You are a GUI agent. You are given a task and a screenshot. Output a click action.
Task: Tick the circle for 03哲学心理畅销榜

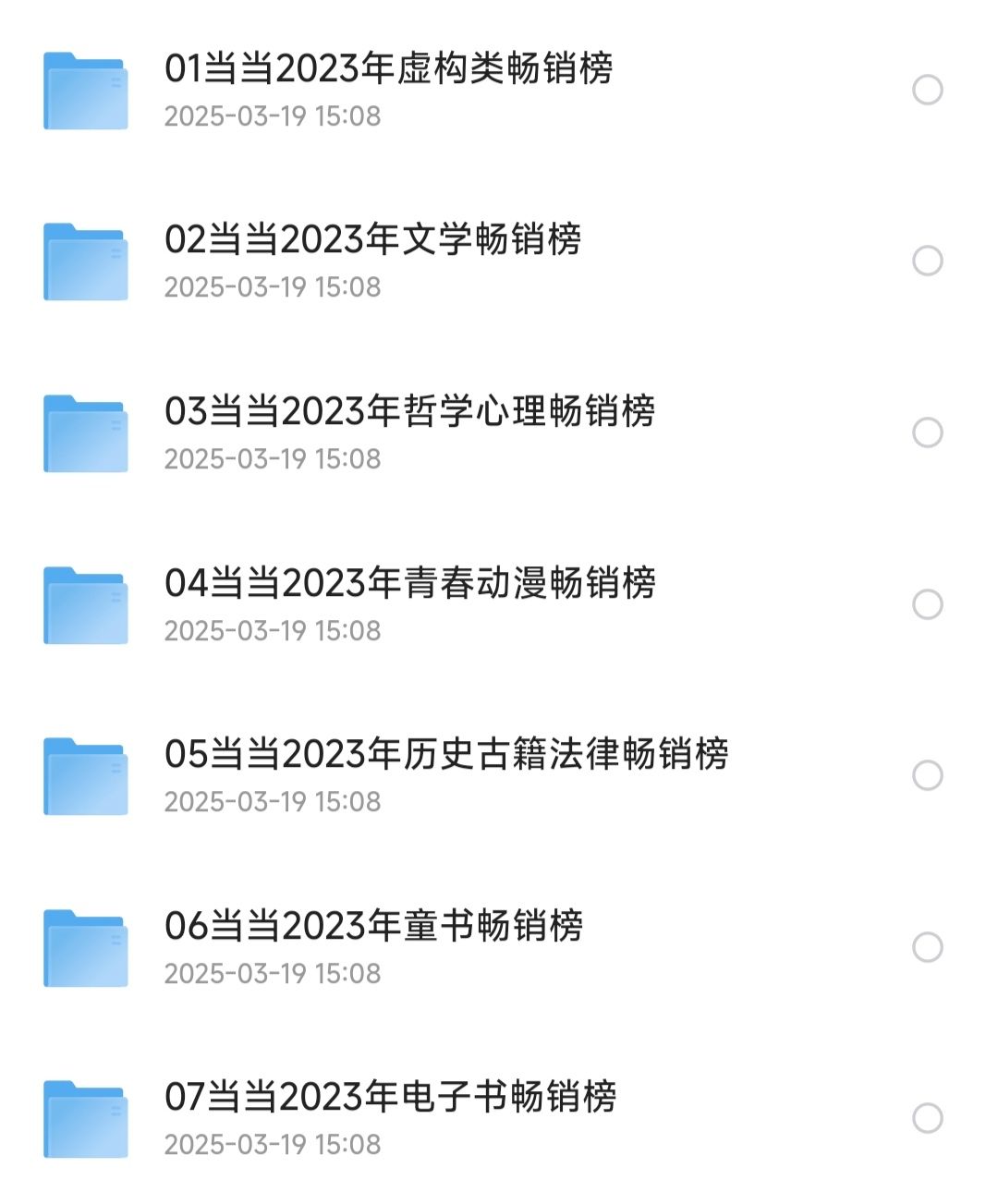[x=927, y=433]
